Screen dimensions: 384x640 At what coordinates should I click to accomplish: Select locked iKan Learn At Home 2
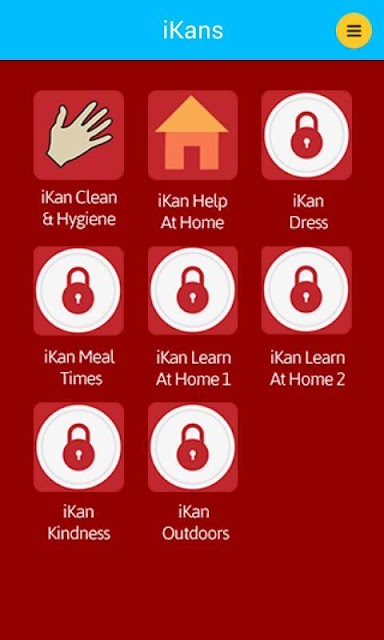pos(306,291)
